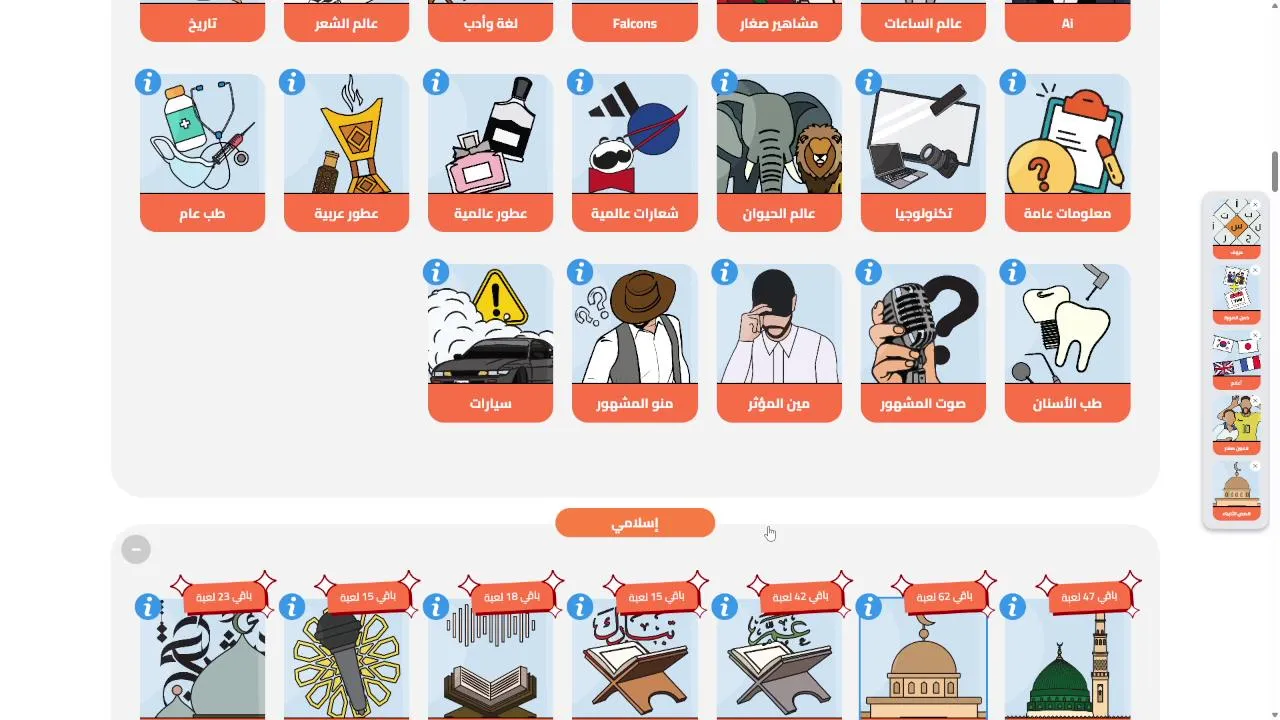The height and width of the screenshot is (720, 1280).
Task: Open the شعارات عالمية category
Action: pyautogui.click(x=634, y=152)
